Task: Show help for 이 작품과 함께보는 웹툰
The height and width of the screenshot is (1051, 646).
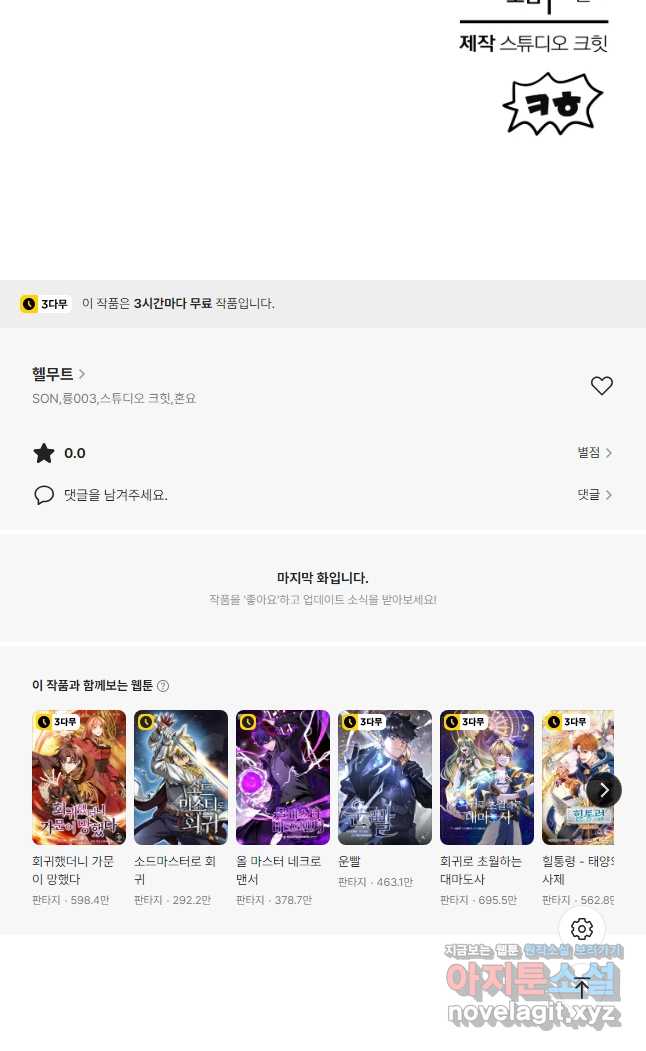Action: click(163, 686)
